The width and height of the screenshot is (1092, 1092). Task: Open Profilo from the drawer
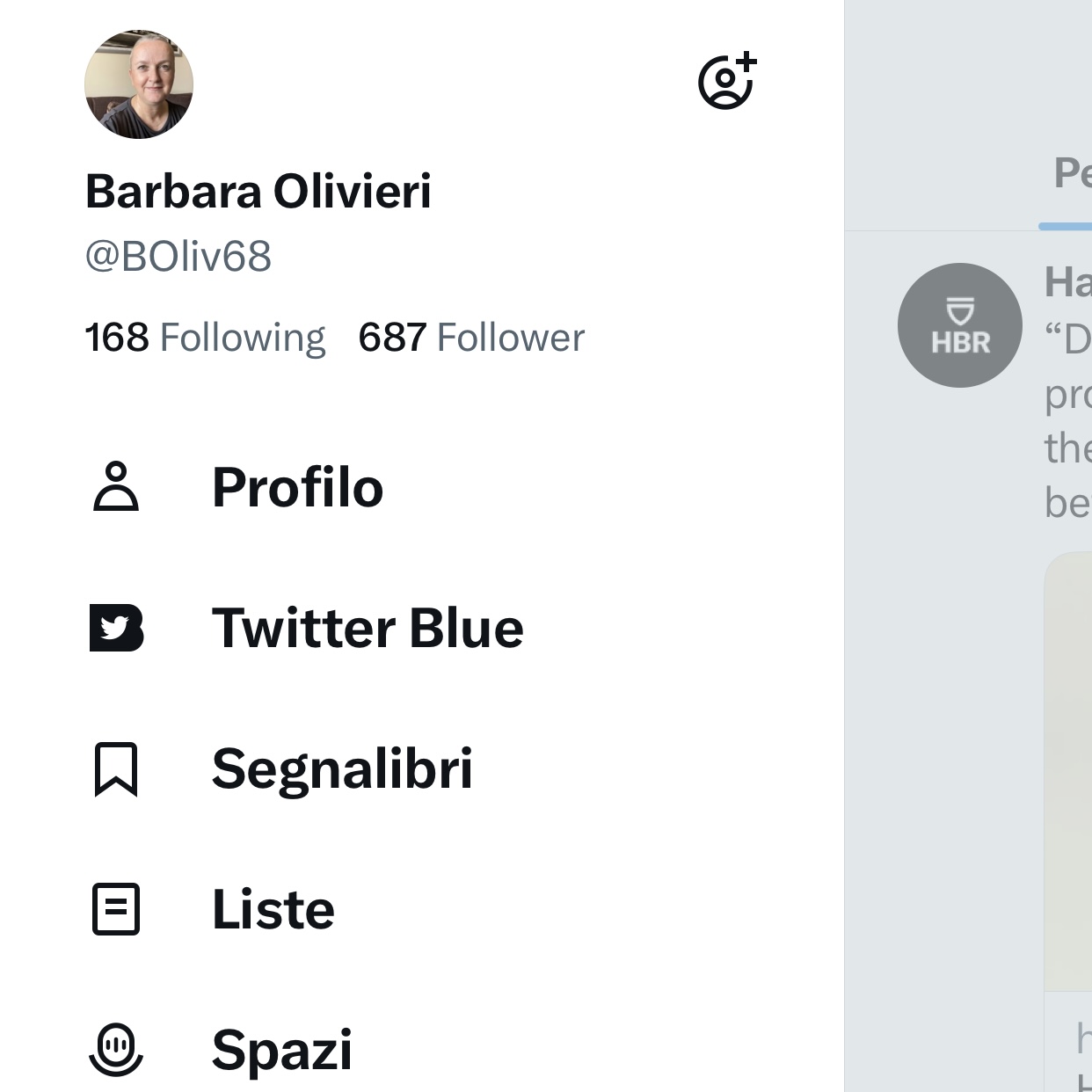(x=297, y=487)
